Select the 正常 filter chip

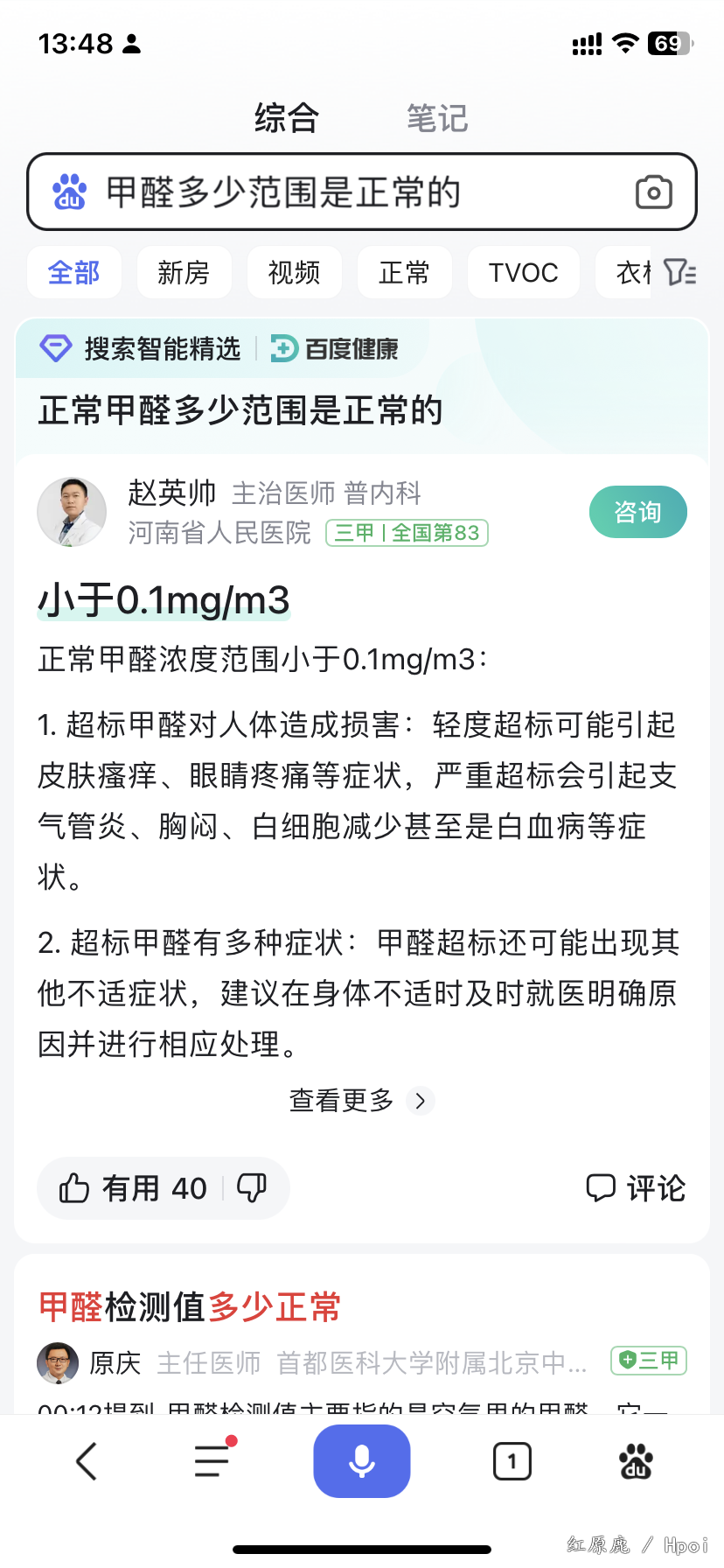pyautogui.click(x=404, y=273)
